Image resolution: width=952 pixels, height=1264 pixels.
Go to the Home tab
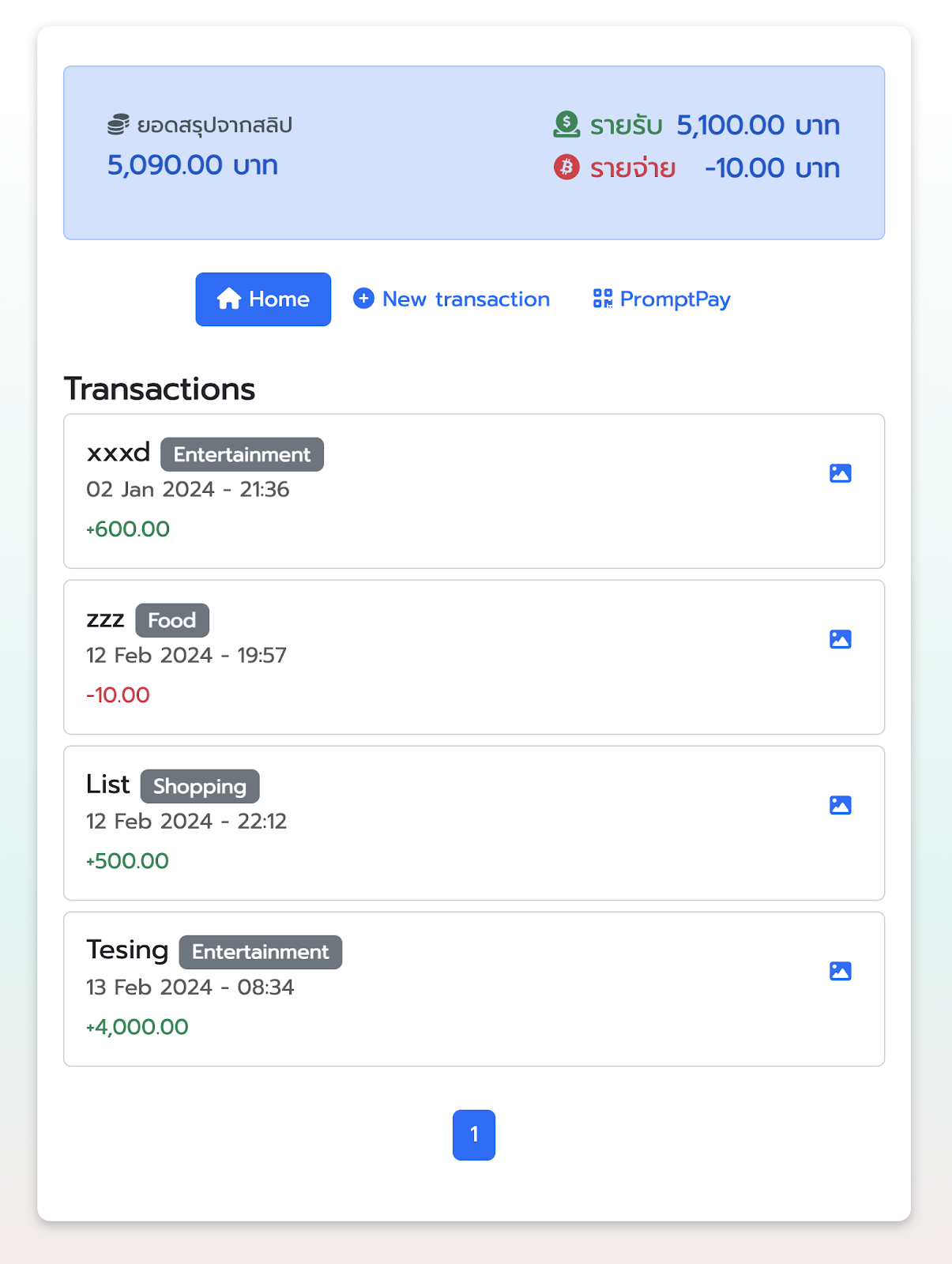point(263,299)
